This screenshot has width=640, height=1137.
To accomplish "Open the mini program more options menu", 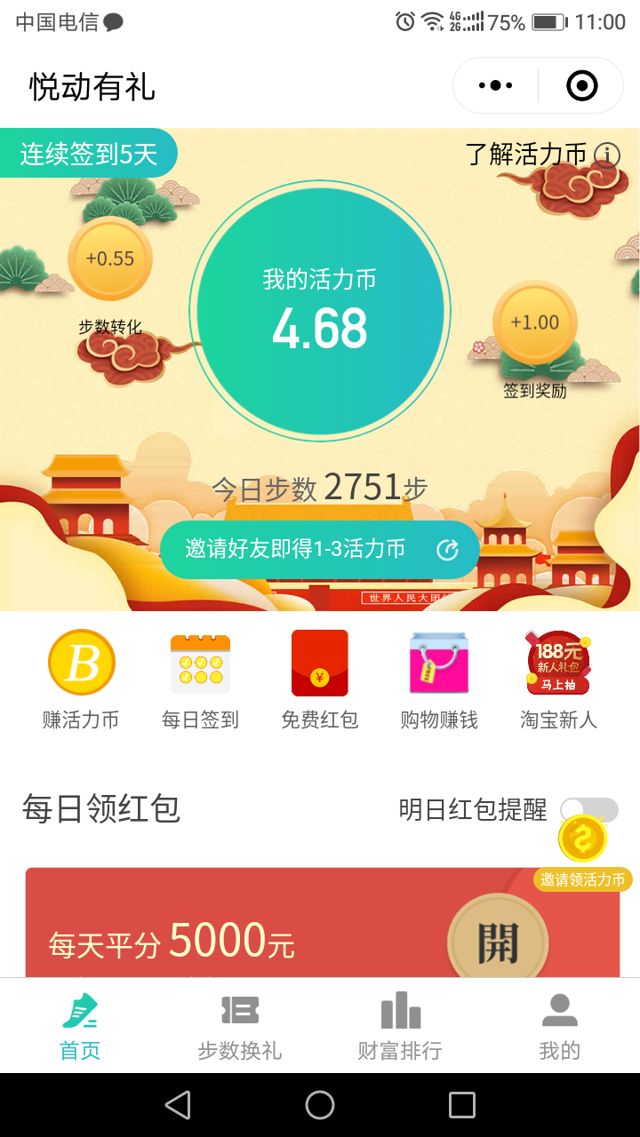I will click(x=495, y=87).
